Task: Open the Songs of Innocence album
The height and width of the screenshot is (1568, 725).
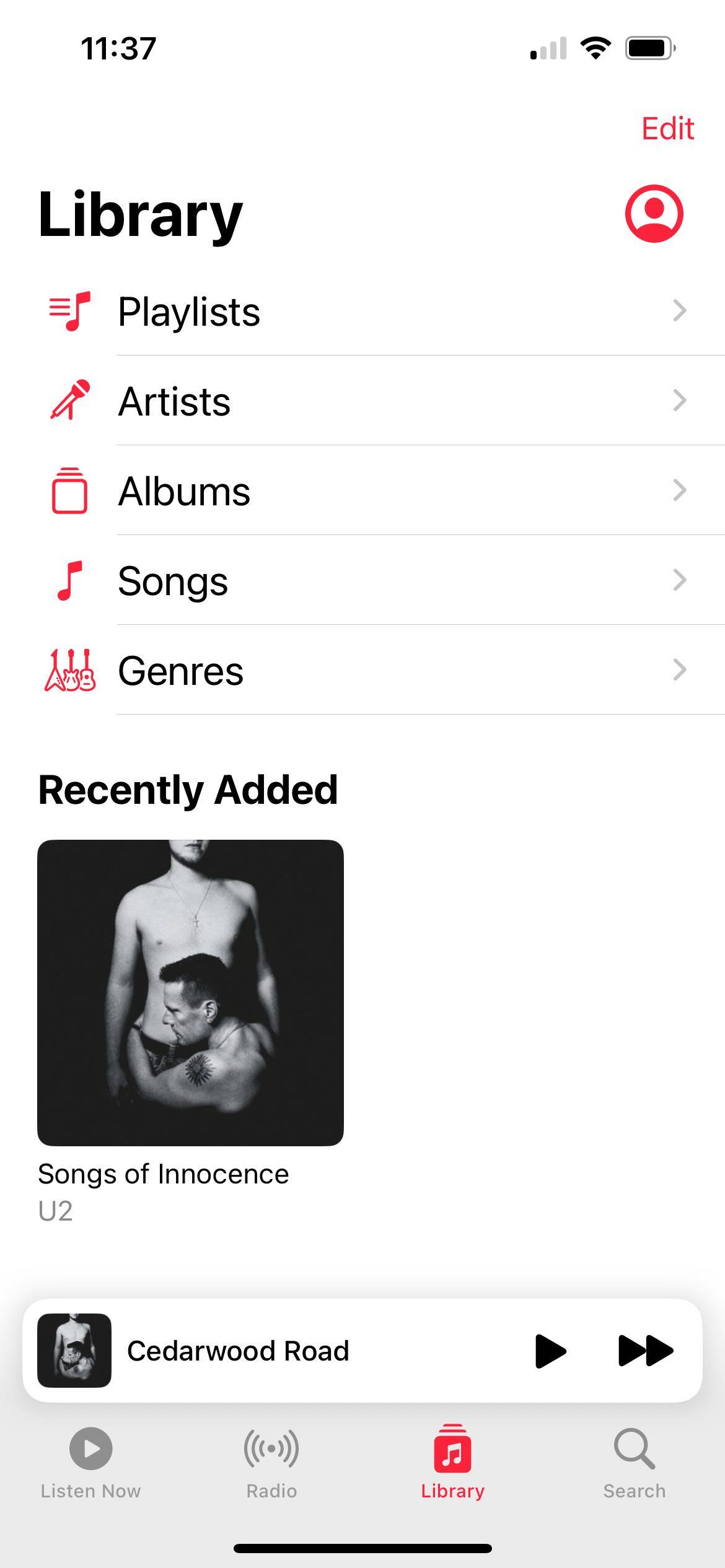Action: pyautogui.click(x=190, y=992)
